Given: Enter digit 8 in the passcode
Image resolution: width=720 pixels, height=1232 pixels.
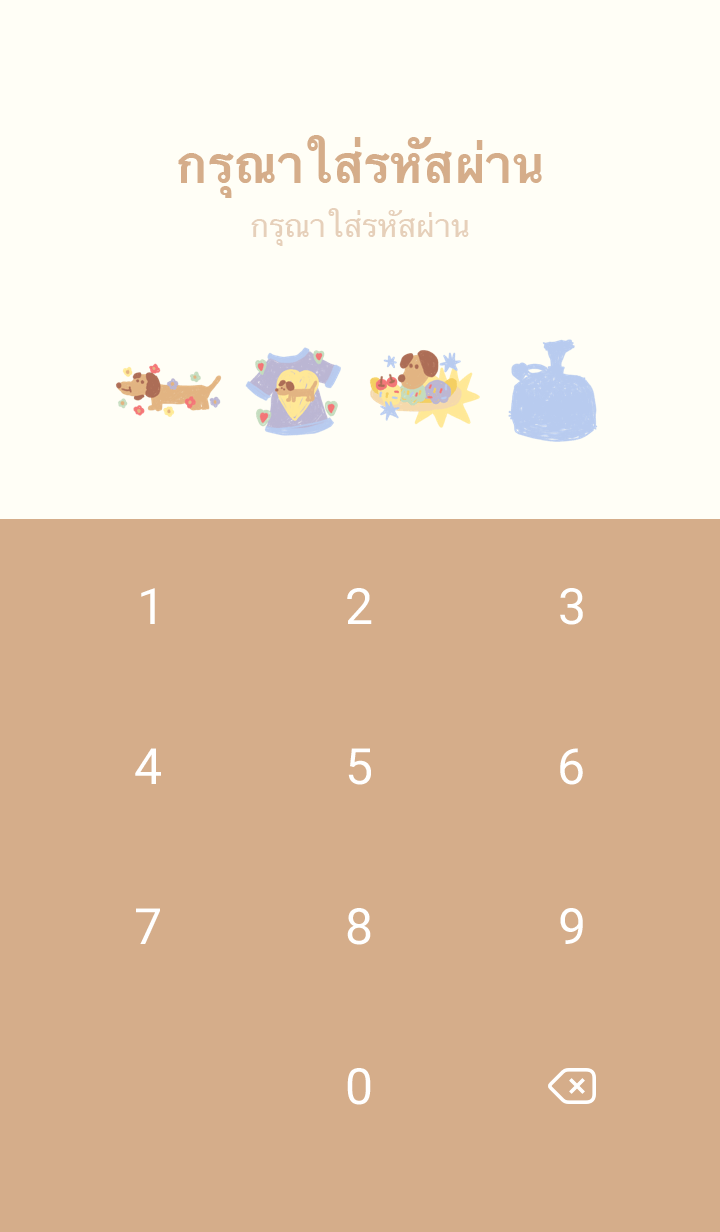Looking at the screenshot, I should [x=359, y=927].
